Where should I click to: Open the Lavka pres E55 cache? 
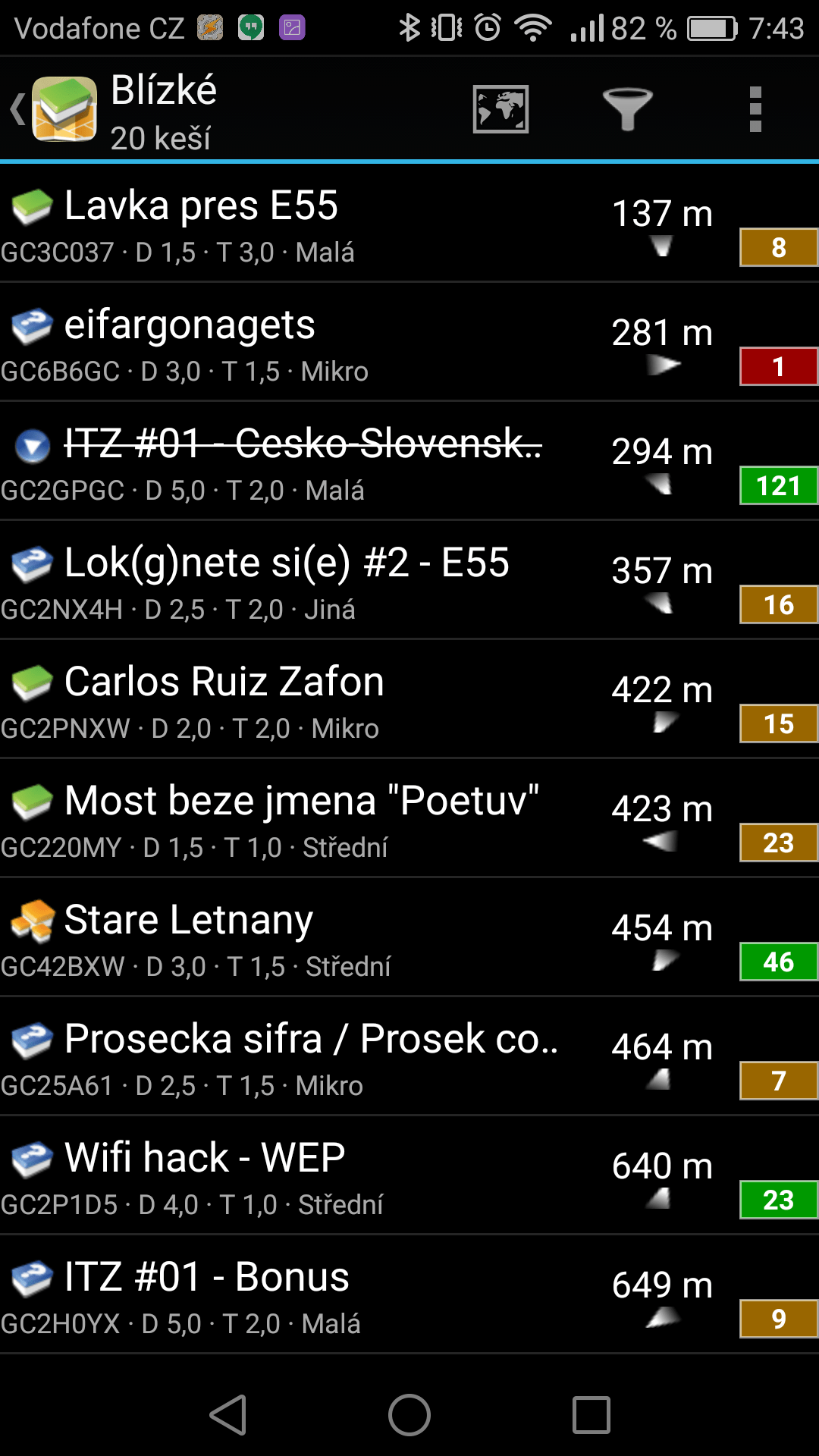click(x=409, y=223)
